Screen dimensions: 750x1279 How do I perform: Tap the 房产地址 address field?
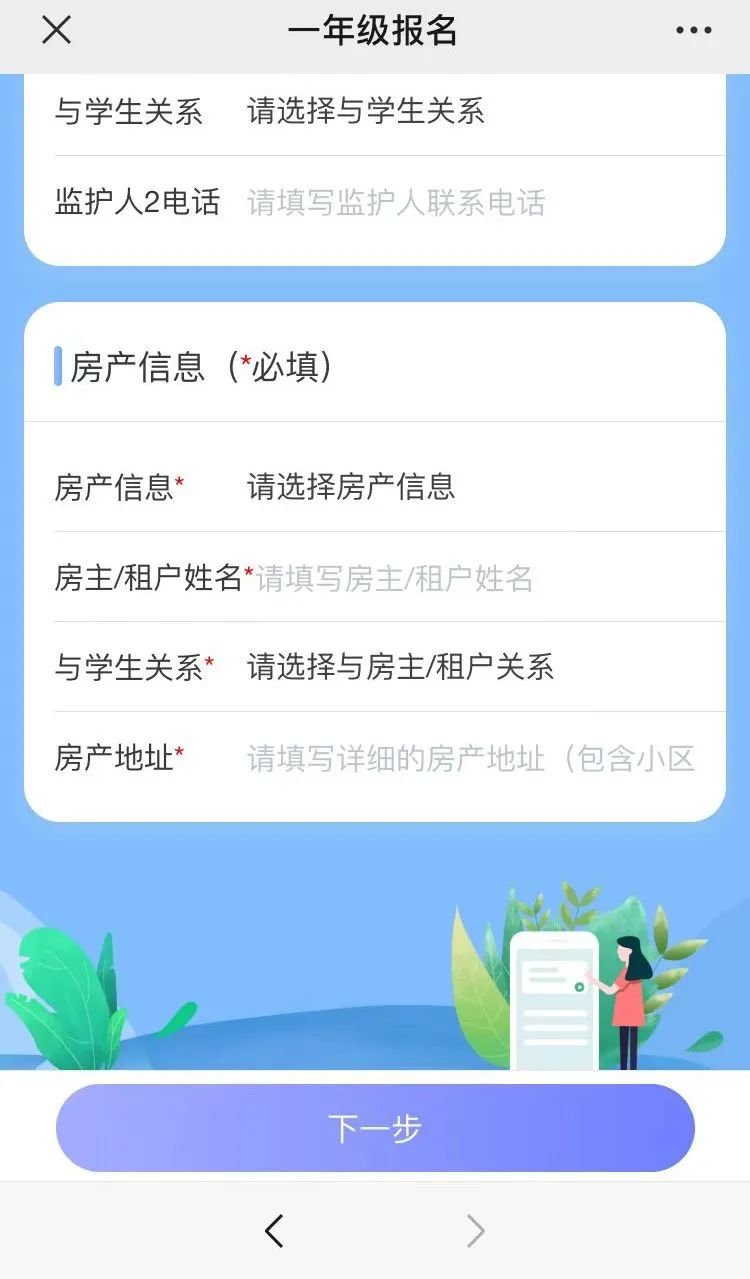point(470,759)
